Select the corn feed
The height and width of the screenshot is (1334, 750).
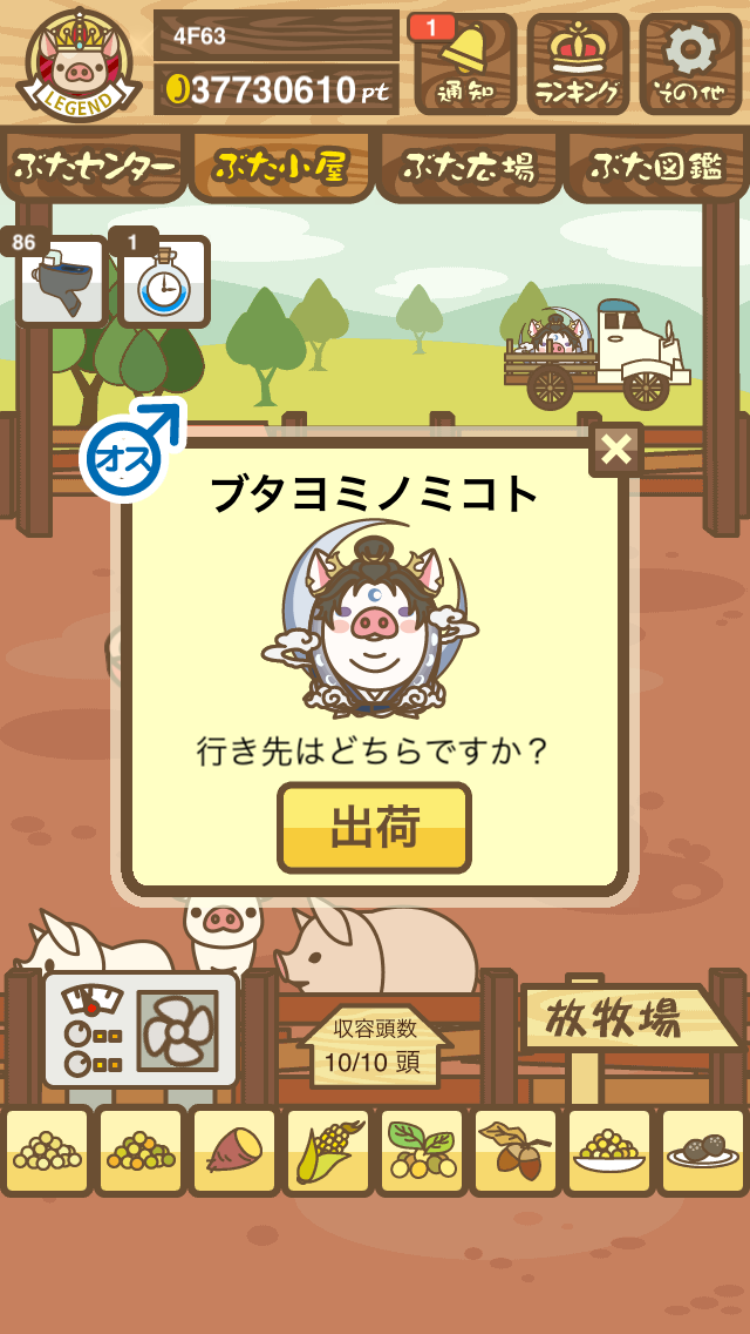[x=328, y=1152]
